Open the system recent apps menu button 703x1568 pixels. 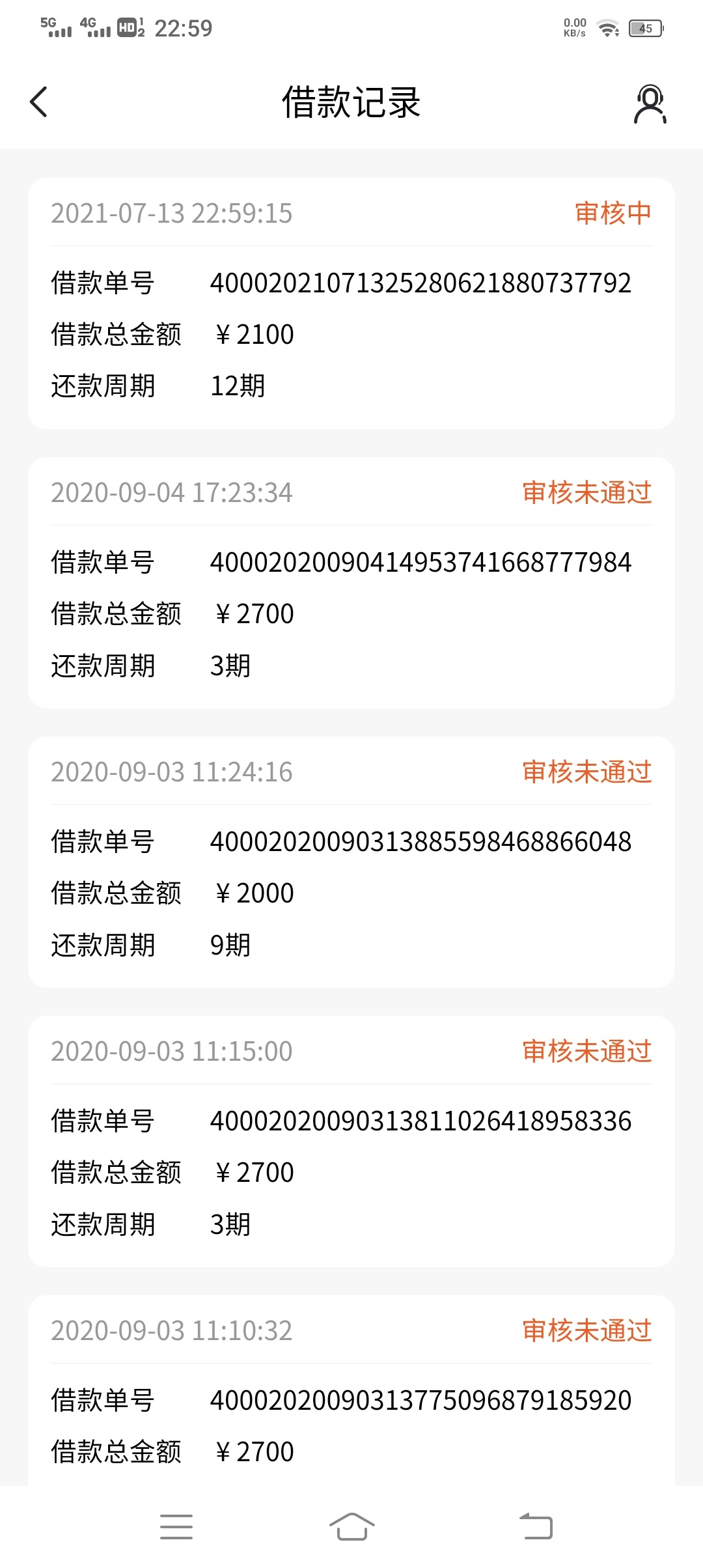(x=176, y=1527)
